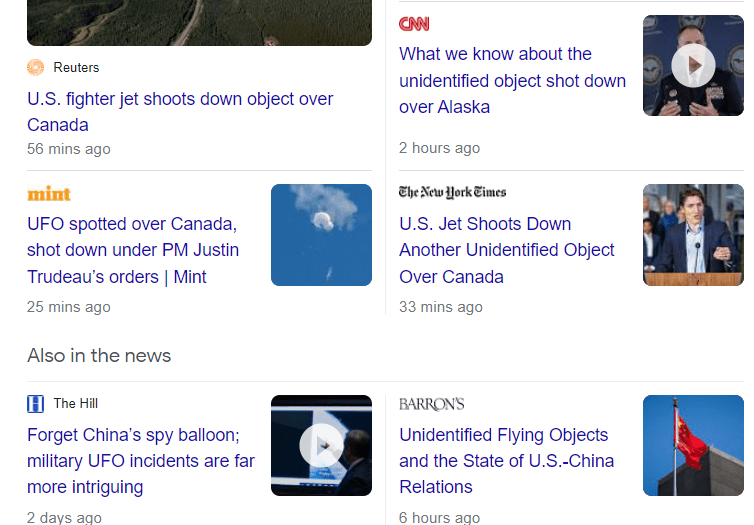Tap the Trudeau photo next to NYT story
Screen dimensions: 754x525
693,235
